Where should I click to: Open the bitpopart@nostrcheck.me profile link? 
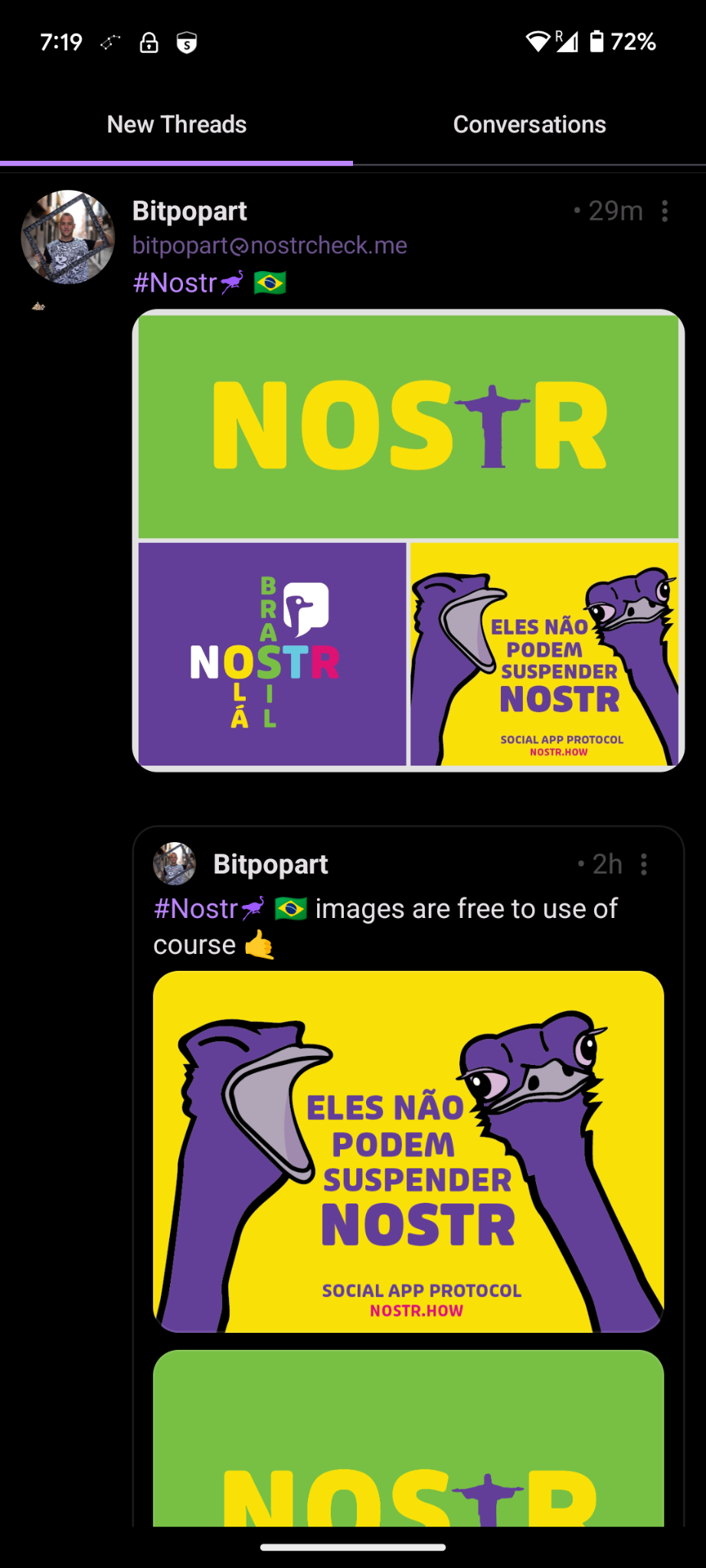click(x=270, y=246)
